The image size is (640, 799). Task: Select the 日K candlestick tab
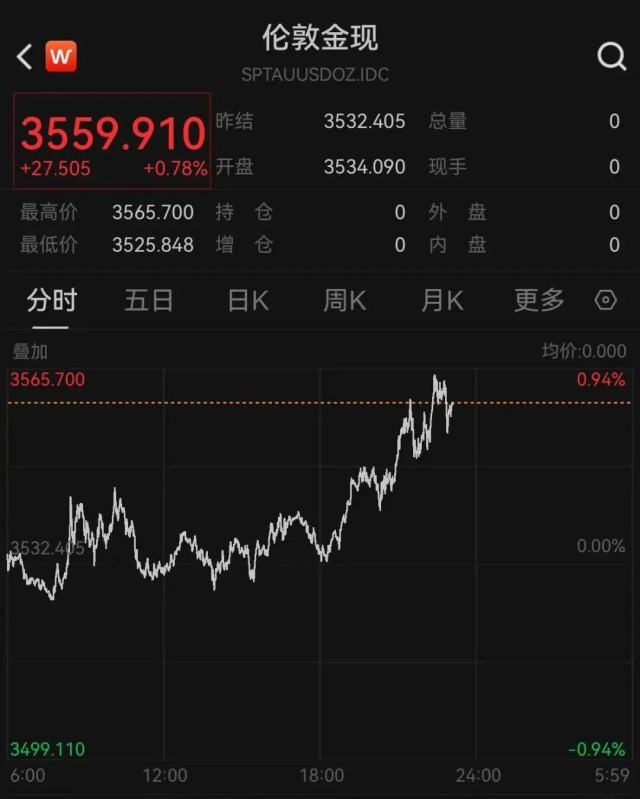pos(247,300)
